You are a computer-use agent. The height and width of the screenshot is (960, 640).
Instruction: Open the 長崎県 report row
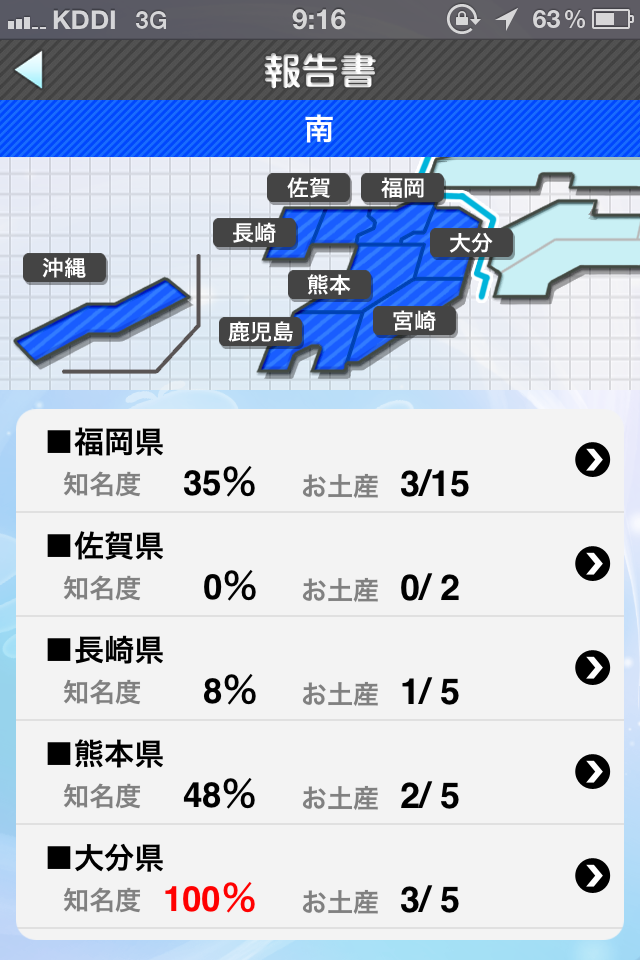[592, 667]
